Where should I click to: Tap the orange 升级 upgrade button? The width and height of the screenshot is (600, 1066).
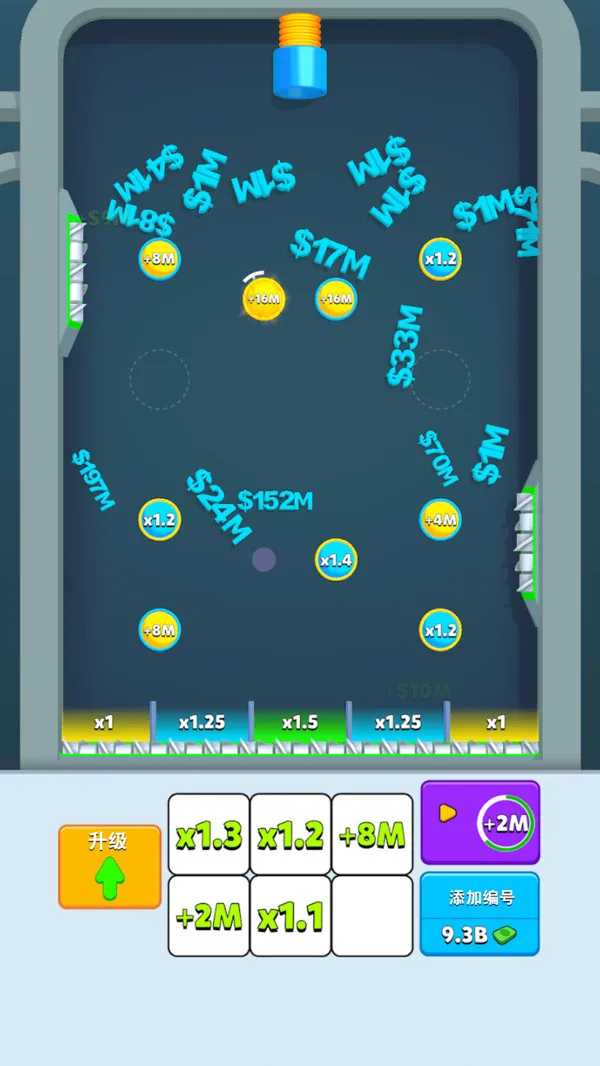(109, 866)
